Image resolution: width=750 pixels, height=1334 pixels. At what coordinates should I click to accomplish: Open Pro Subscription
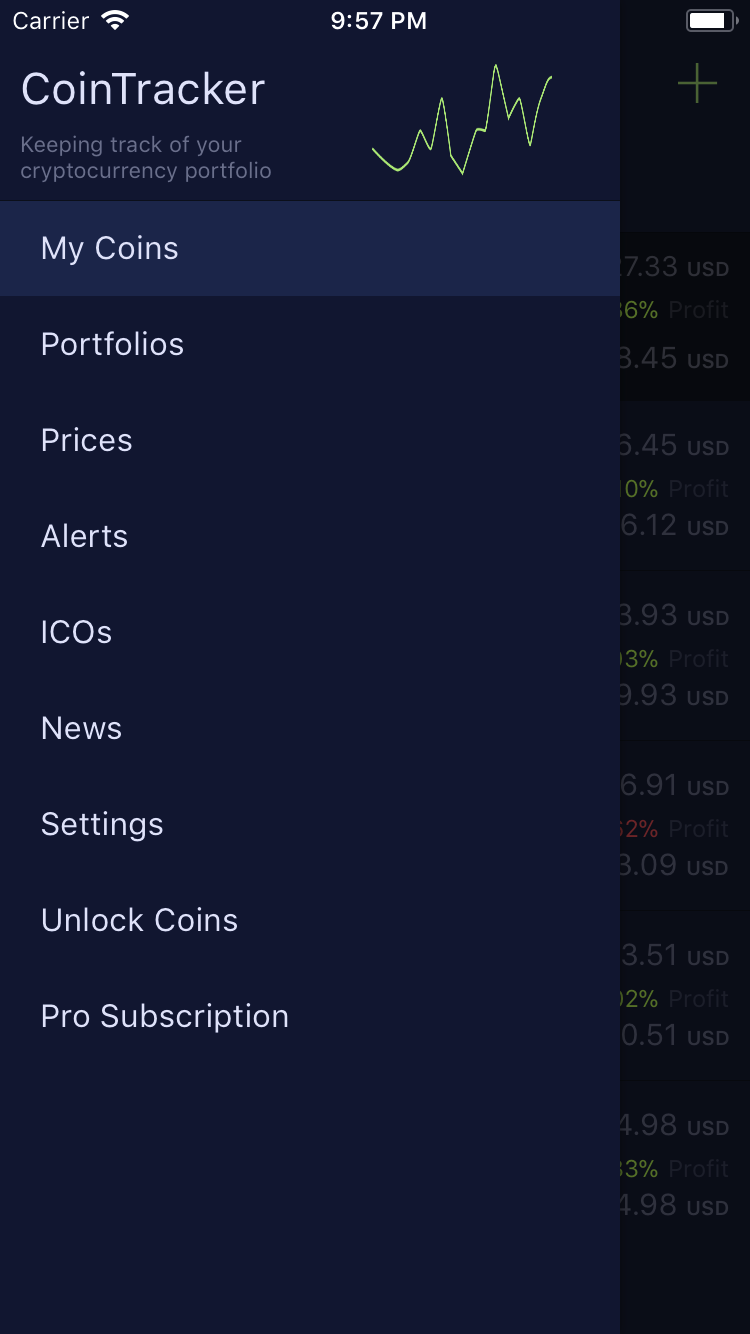[x=164, y=1016]
